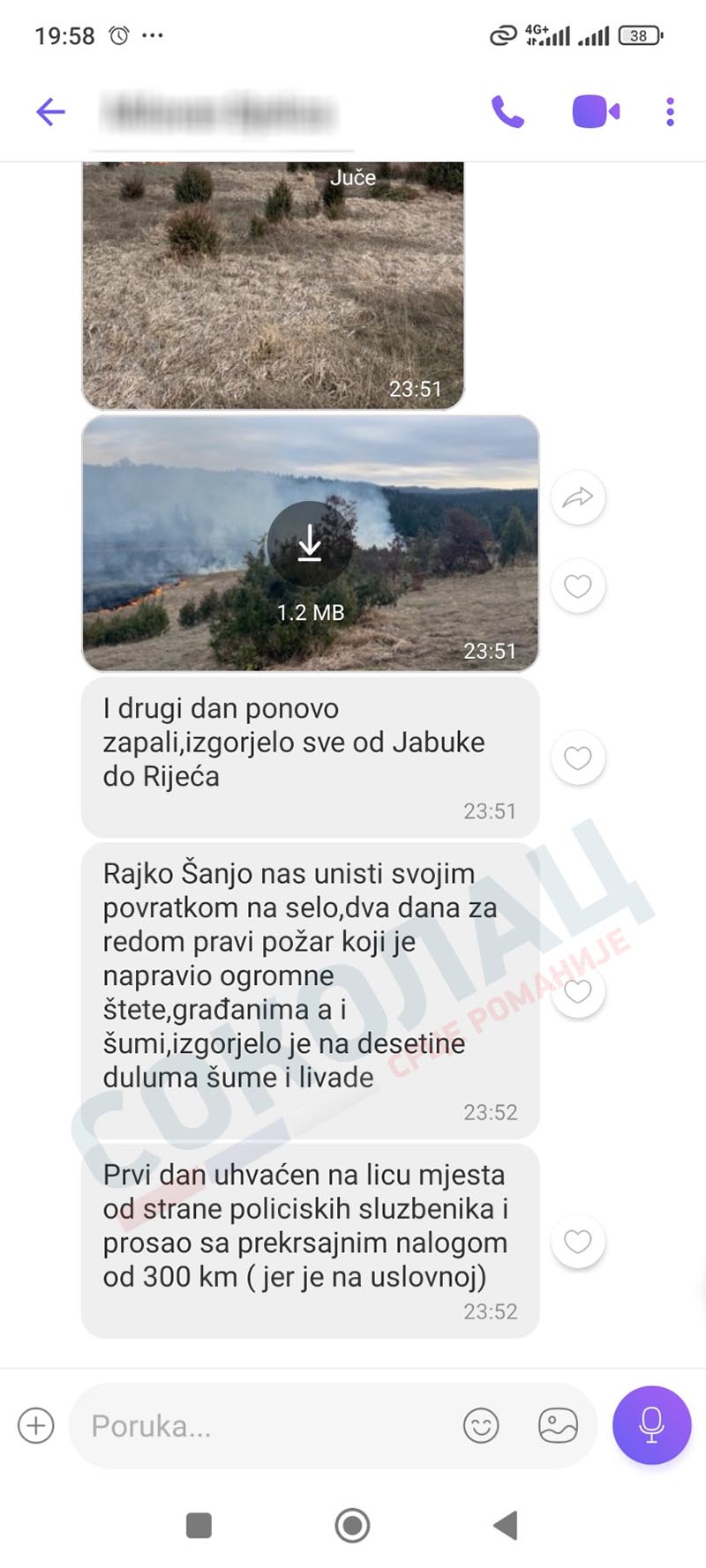Go back to the chat list
The height and width of the screenshot is (1568, 706).
50,112
